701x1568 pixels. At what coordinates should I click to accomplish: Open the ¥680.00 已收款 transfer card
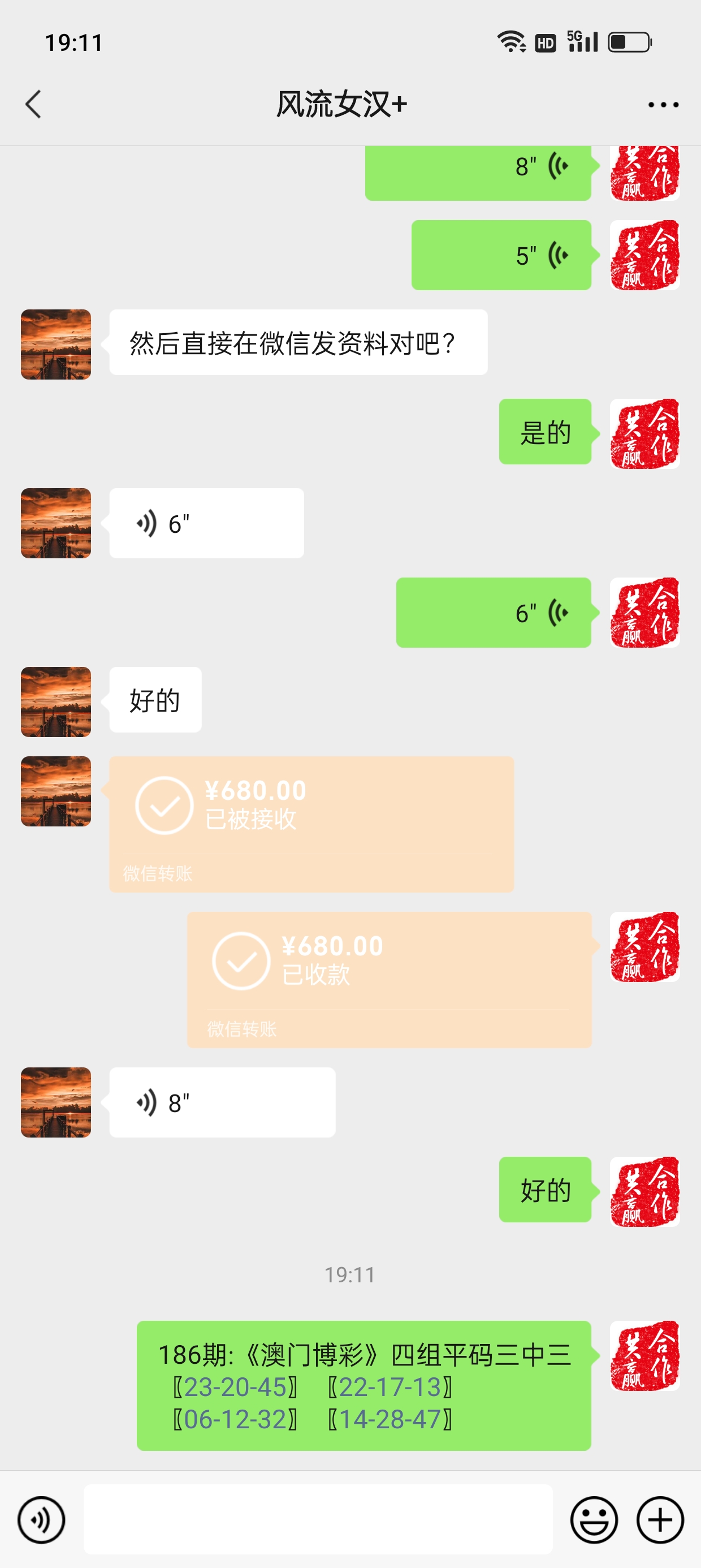click(389, 980)
